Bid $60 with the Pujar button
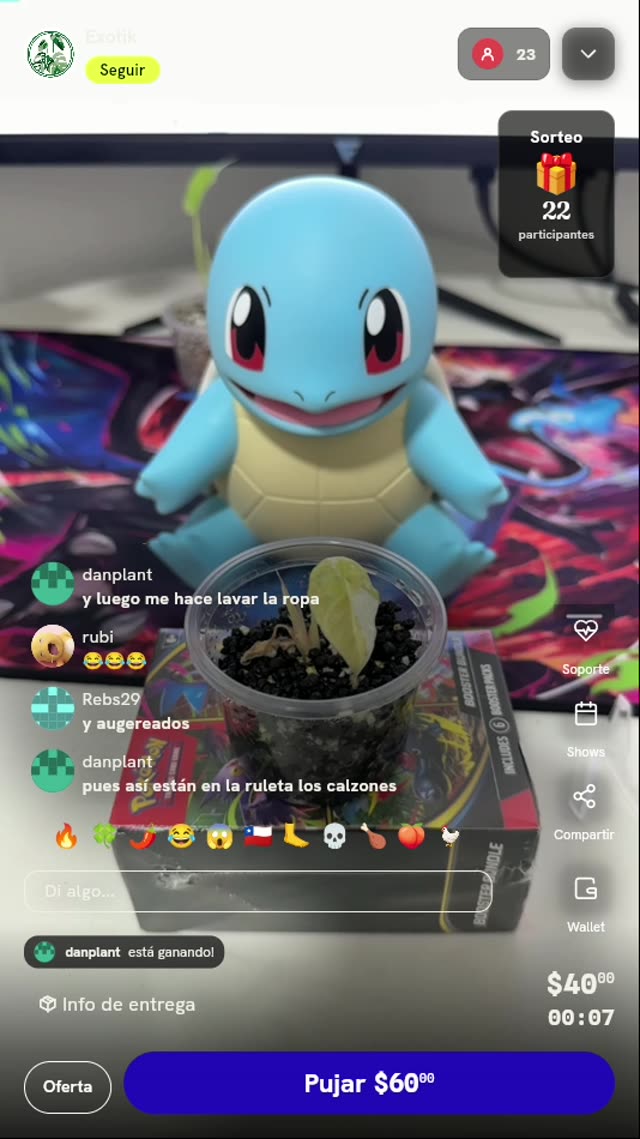The width and height of the screenshot is (640, 1139). pos(369,1083)
